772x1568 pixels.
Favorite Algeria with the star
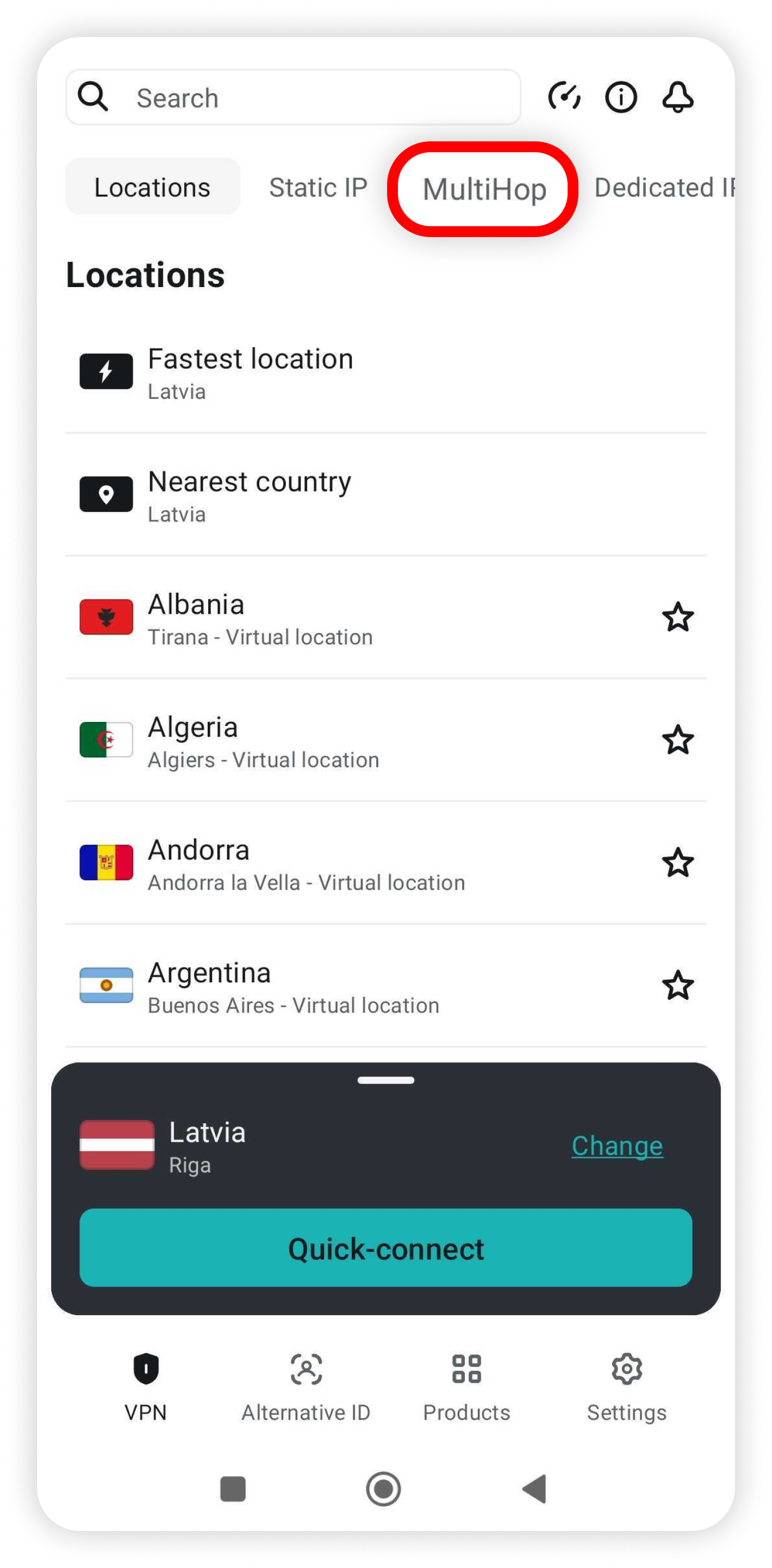[x=677, y=740]
